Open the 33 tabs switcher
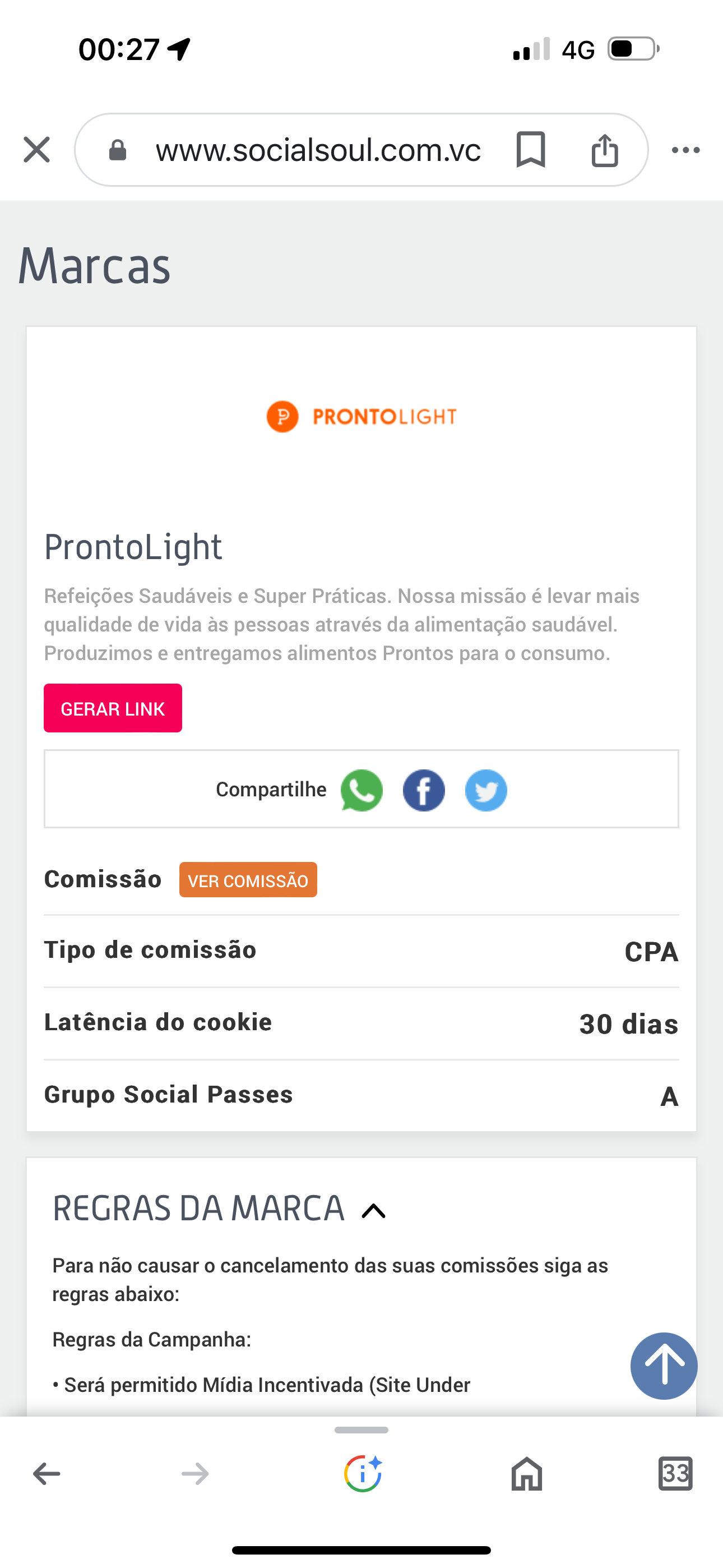723x1568 pixels. click(x=675, y=1474)
